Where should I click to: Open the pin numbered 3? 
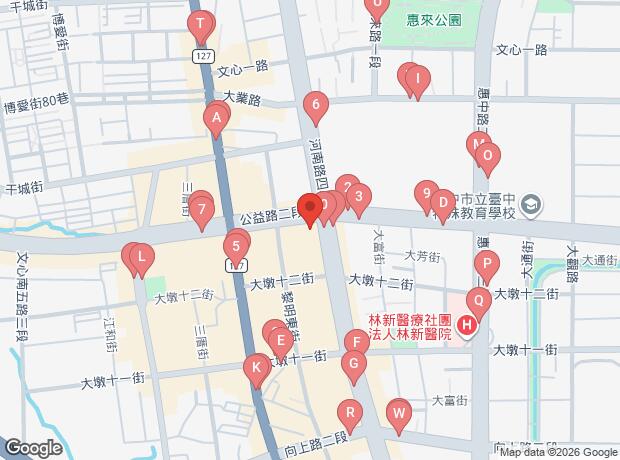tap(358, 195)
